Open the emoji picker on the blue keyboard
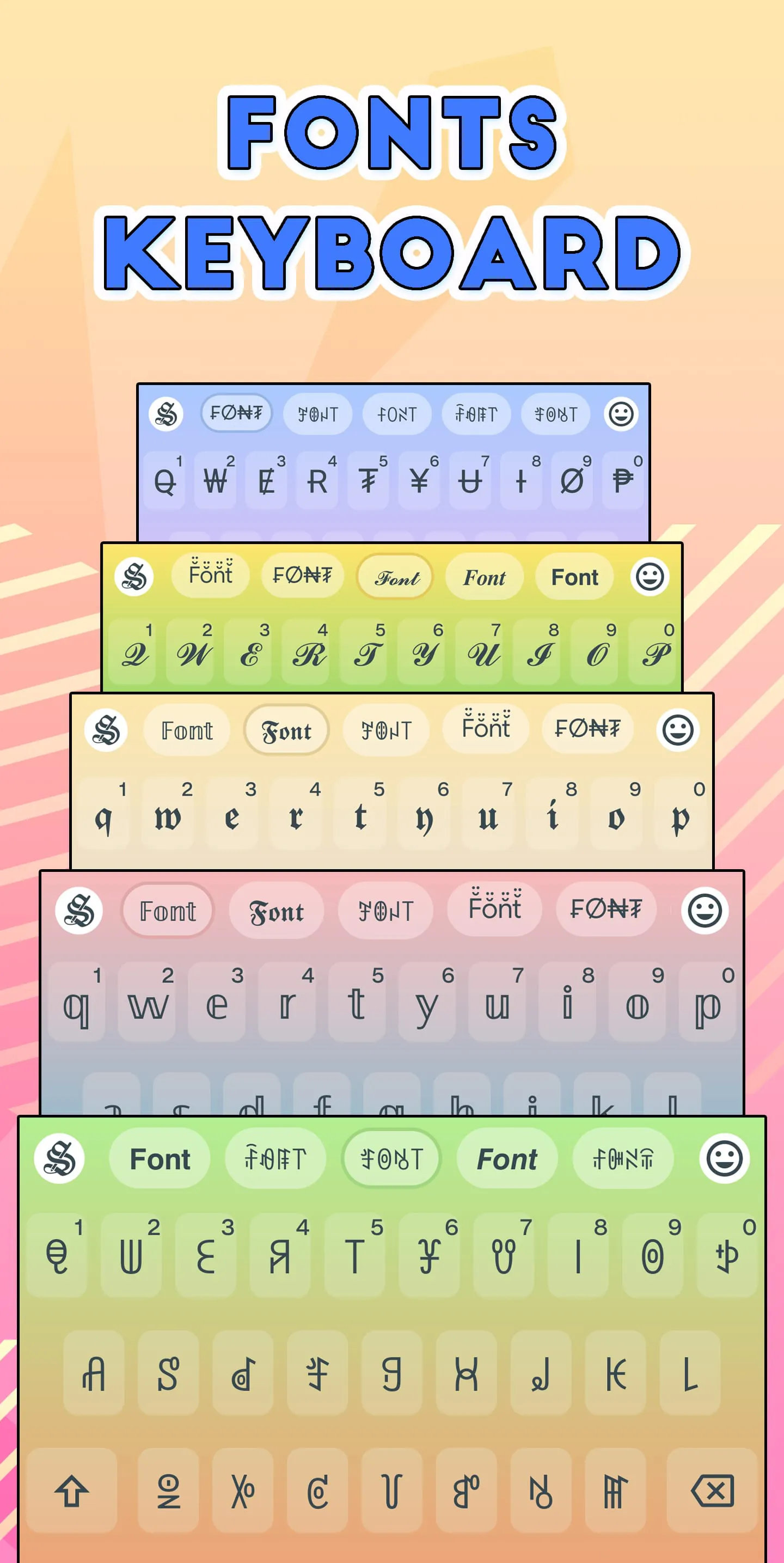This screenshot has width=784, height=1563. tap(621, 414)
